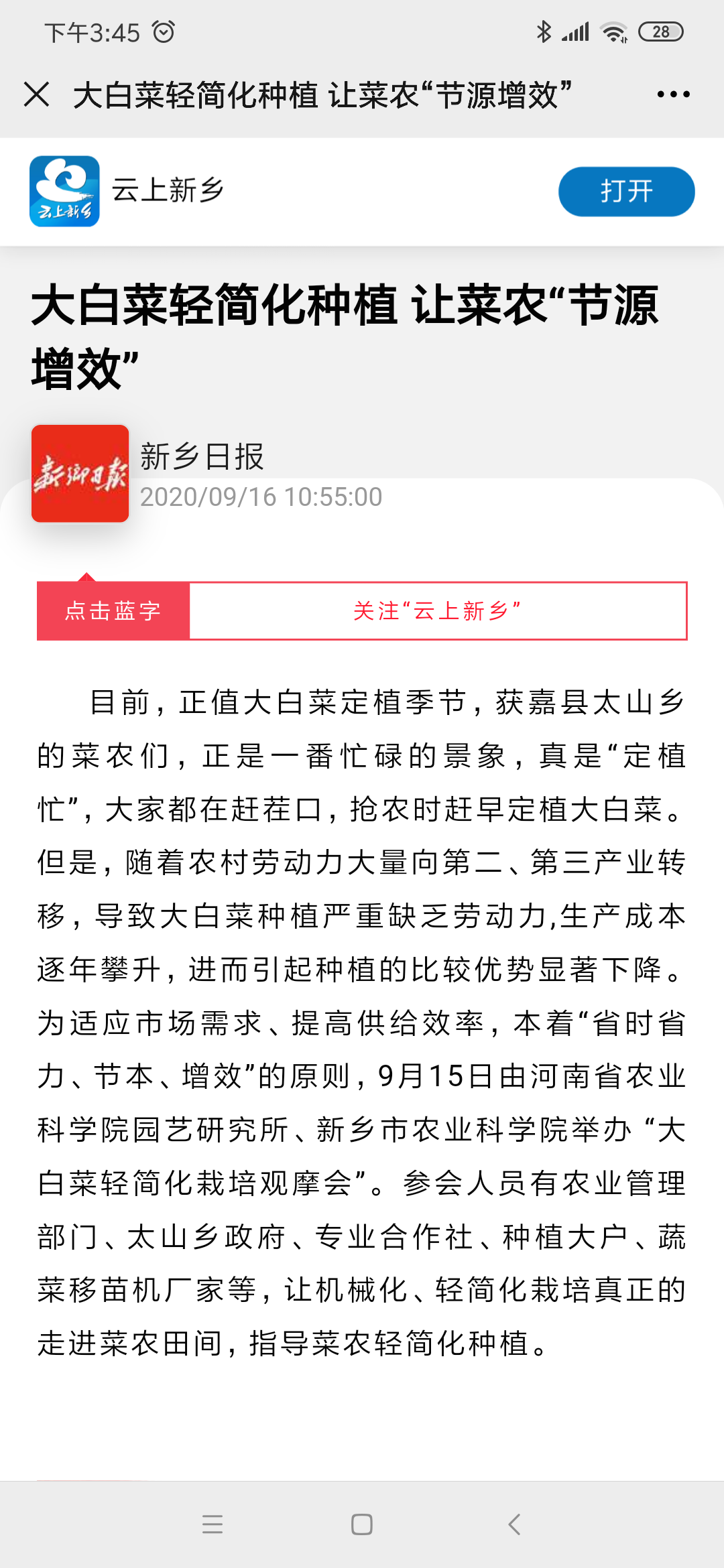Tap the publisher name 新乡日报
This screenshot has width=724, height=1568.
tap(201, 459)
